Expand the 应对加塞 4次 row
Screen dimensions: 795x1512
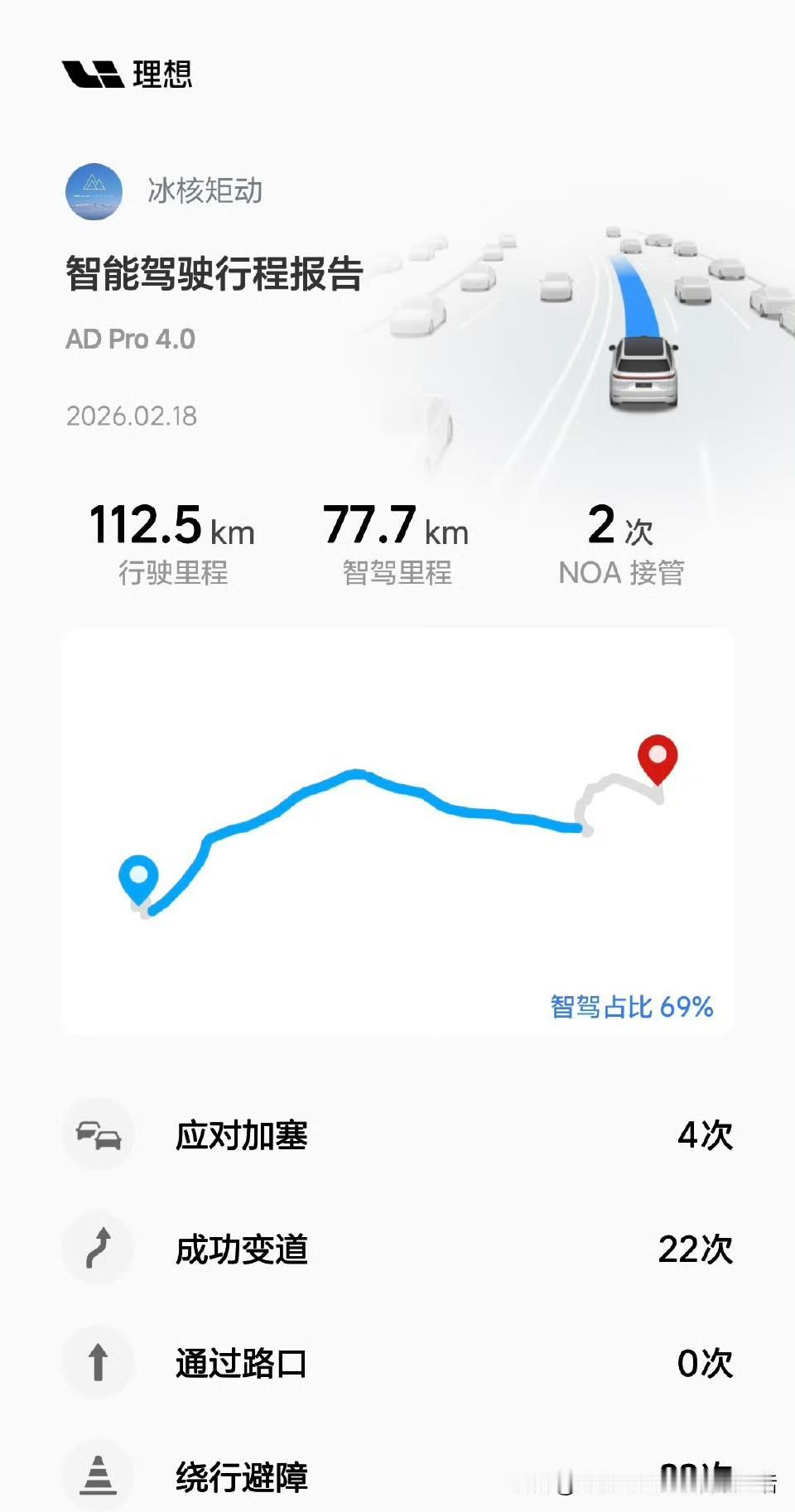tap(397, 1135)
